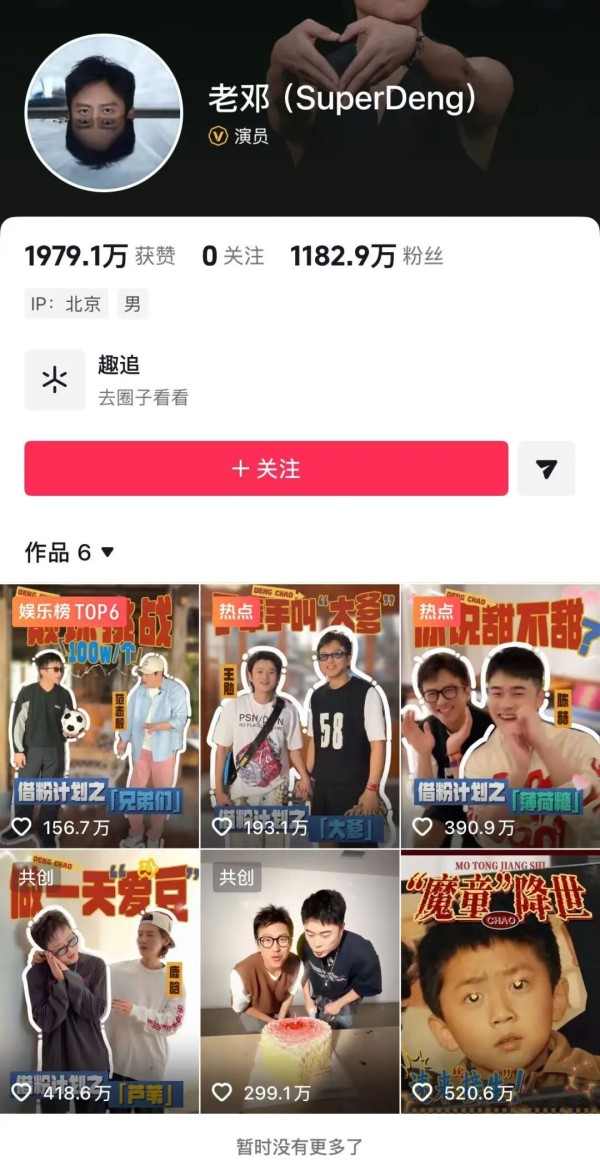View the 0 关注 following list
Image resolution: width=600 pixels, height=1161 pixels.
tap(233, 257)
